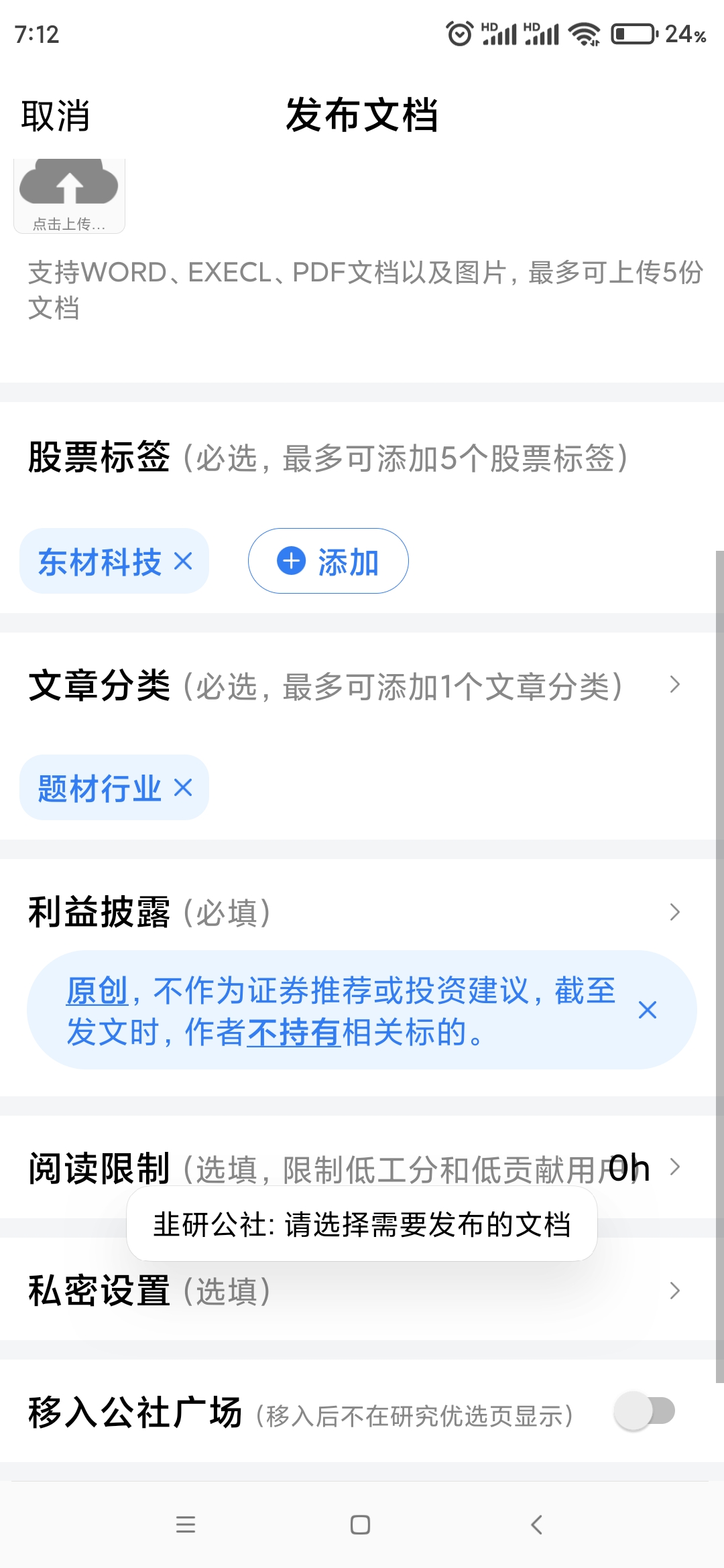Viewport: 724px width, 1568px height.
Task: Toggle the 移入公社广场 switch
Action: pyautogui.click(x=644, y=1411)
